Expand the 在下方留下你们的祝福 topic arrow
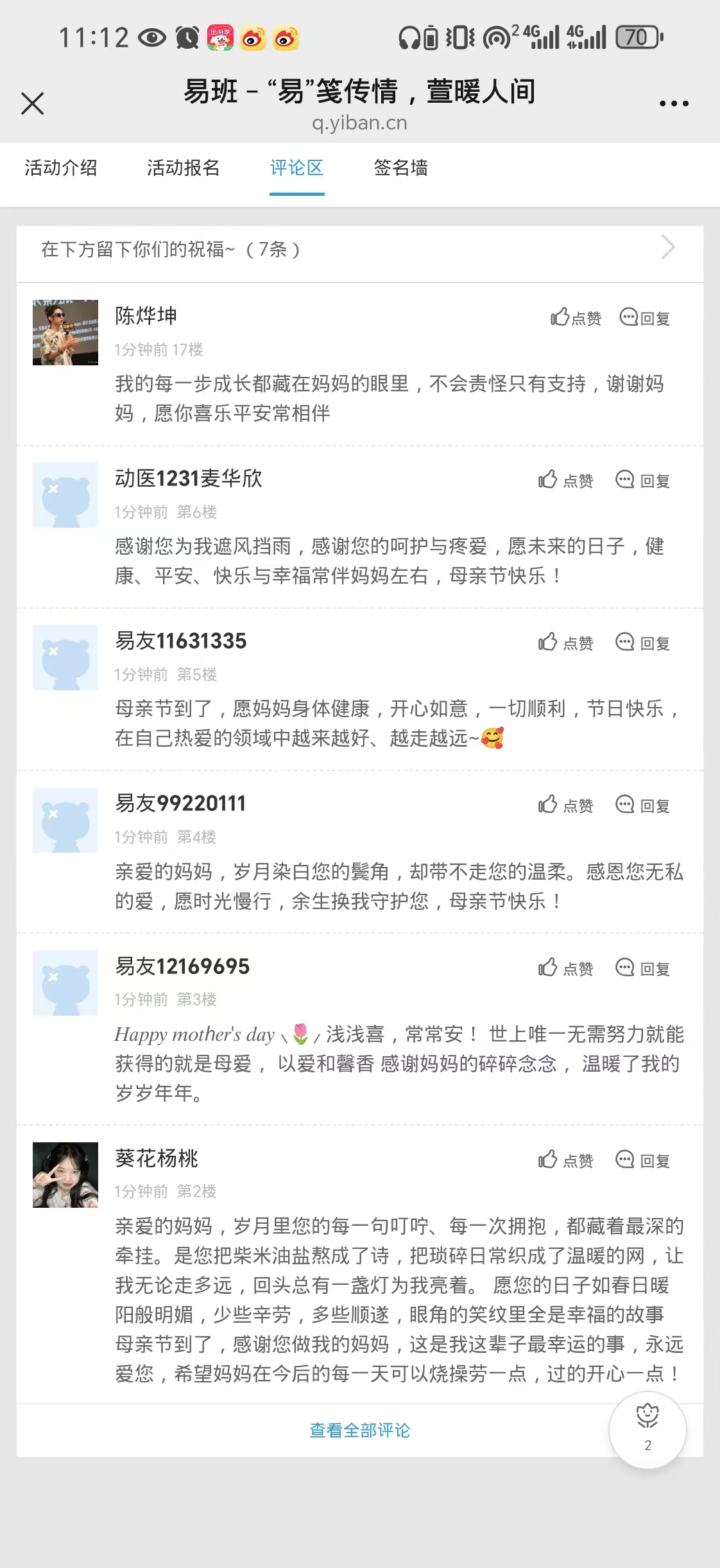The width and height of the screenshot is (720, 1568). 668,248
